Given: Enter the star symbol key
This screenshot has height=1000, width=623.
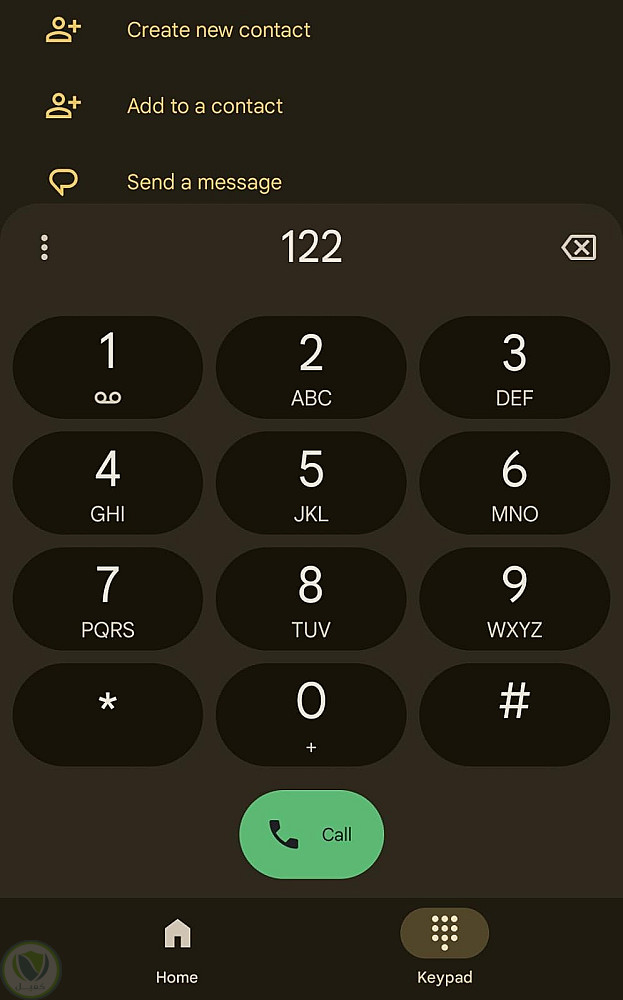Looking at the screenshot, I should 108,714.
